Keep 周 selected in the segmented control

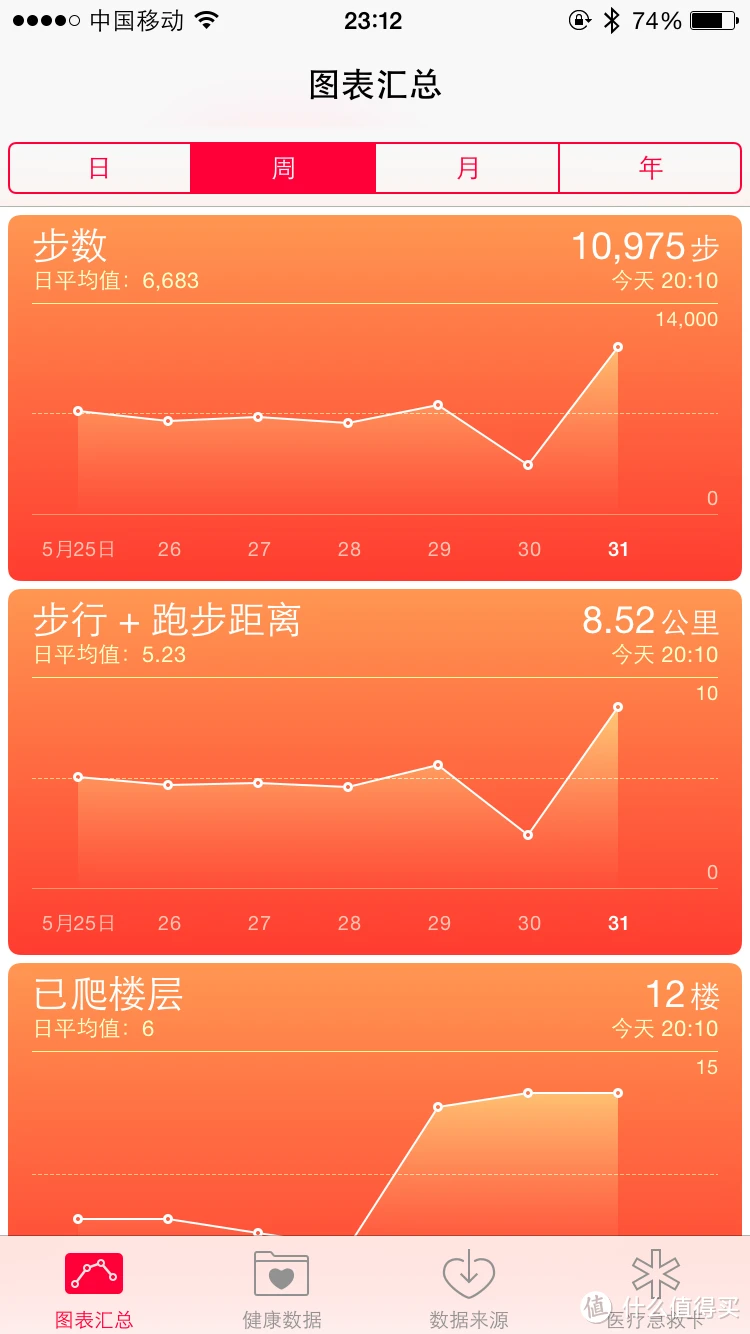[x=283, y=167]
